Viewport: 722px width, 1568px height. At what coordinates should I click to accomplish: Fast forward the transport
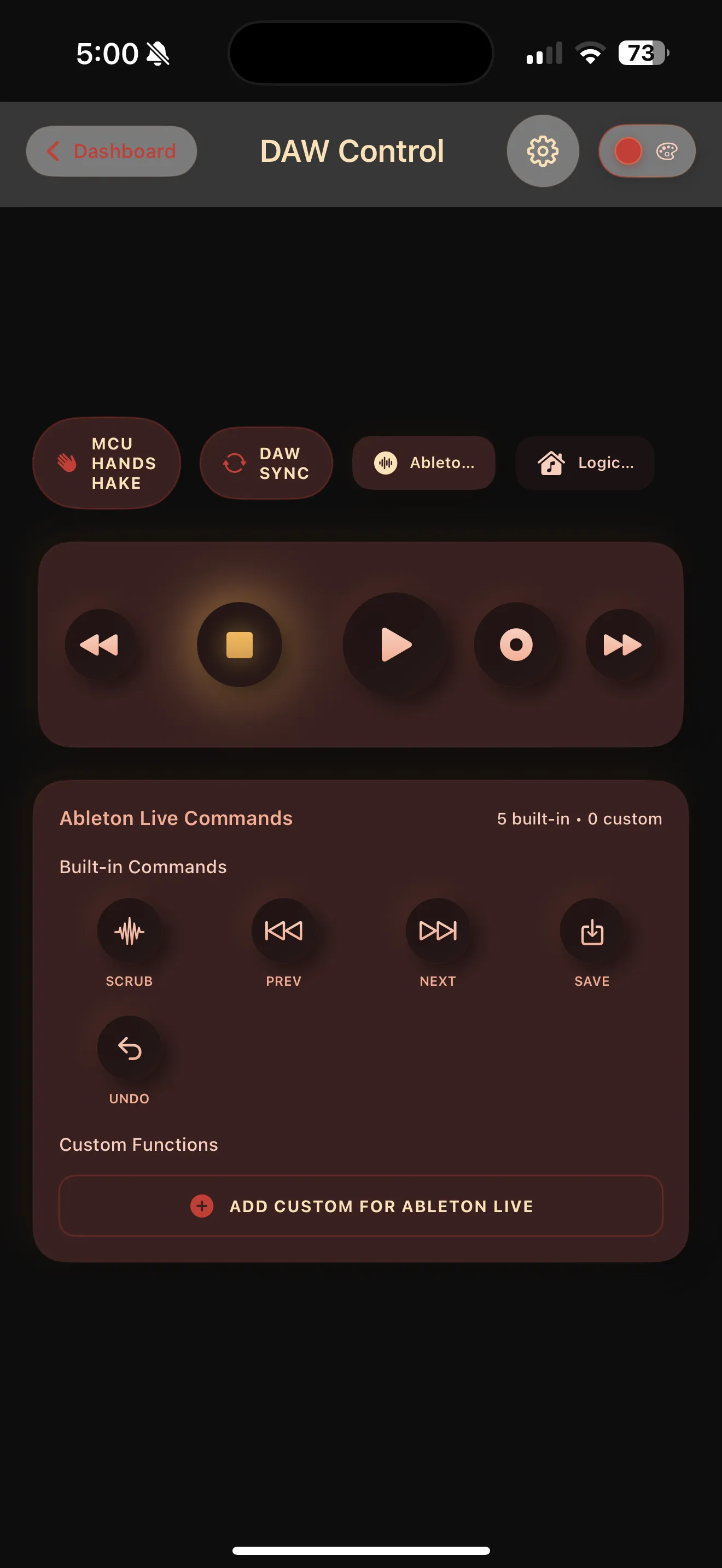coord(621,645)
